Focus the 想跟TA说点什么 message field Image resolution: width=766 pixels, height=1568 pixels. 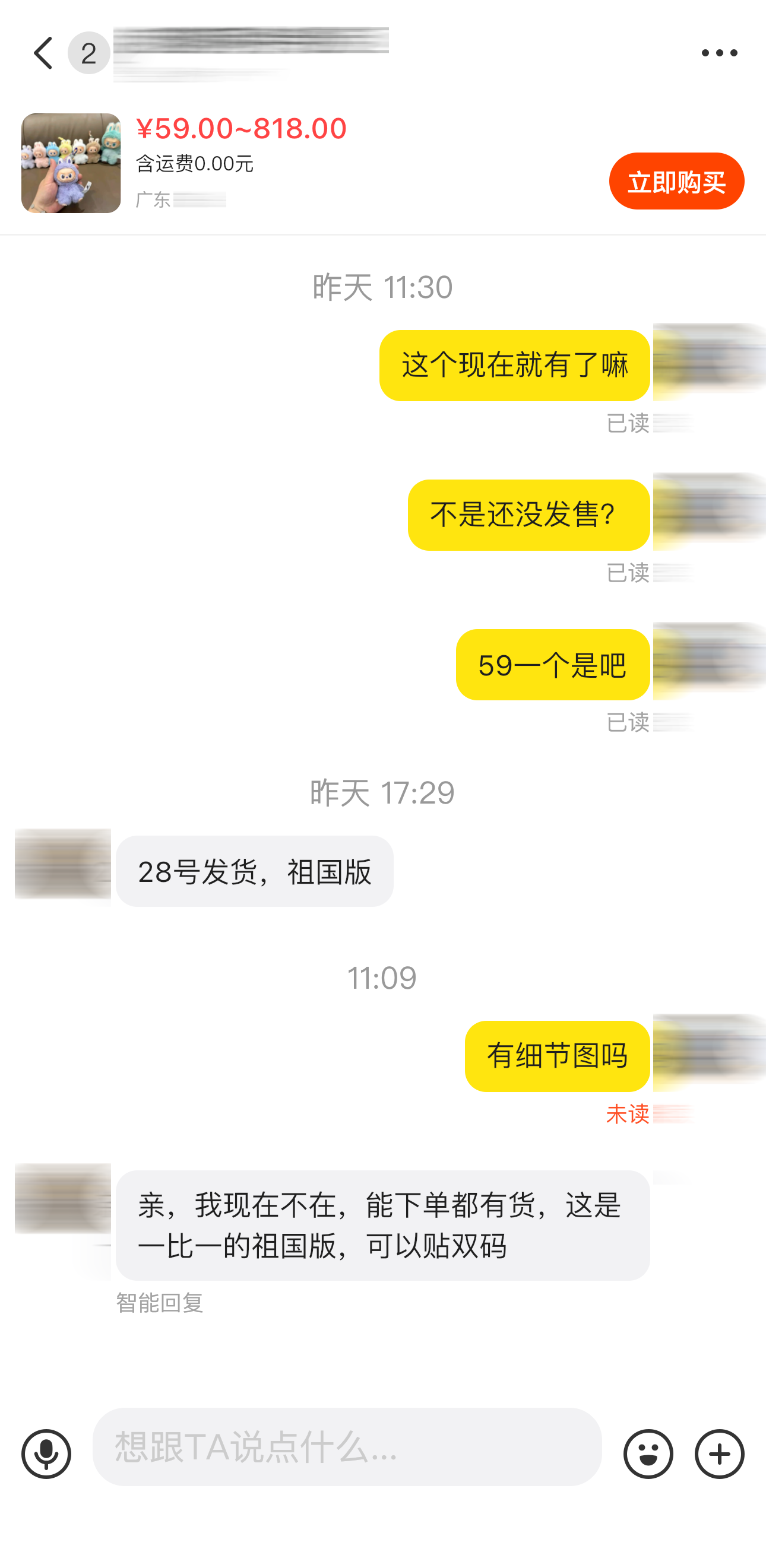tap(347, 1447)
